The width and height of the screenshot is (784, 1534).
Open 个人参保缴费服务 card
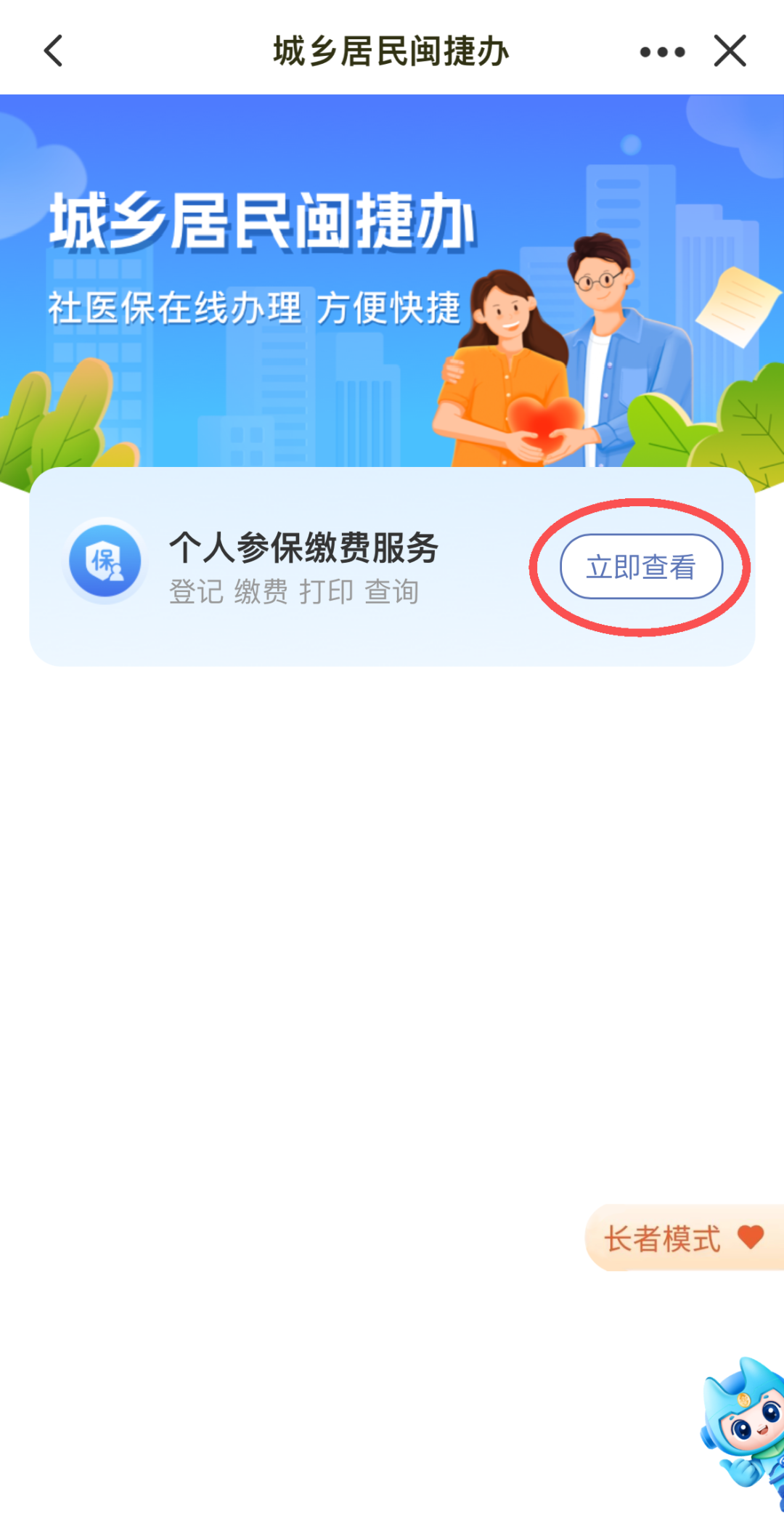tap(303, 567)
